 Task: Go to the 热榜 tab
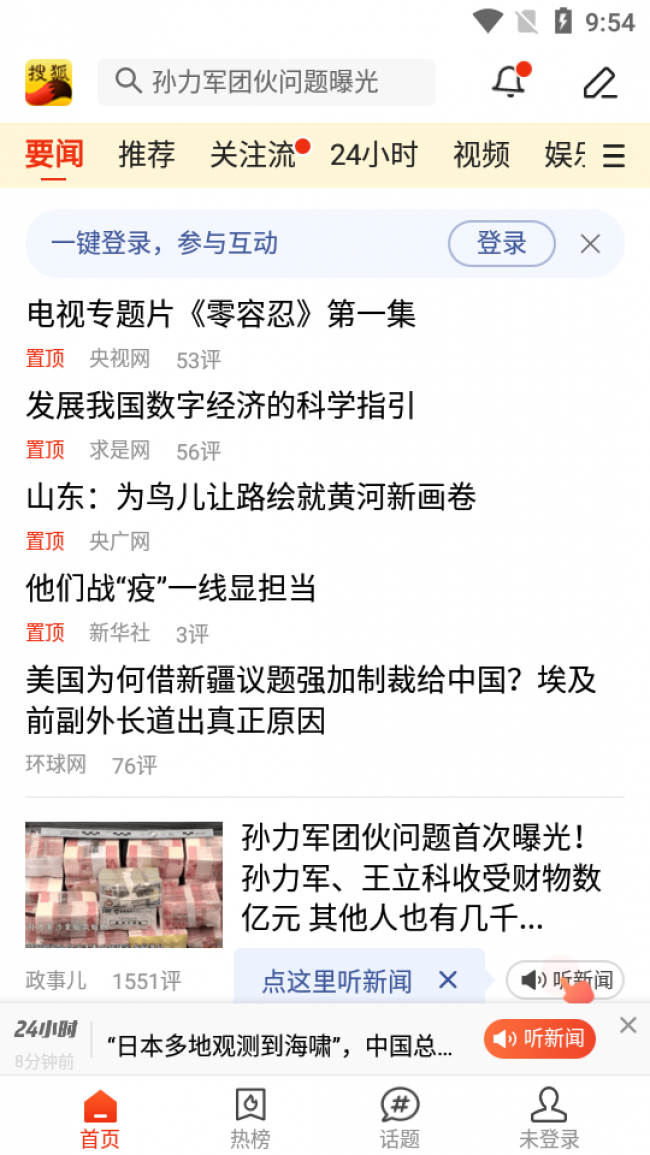tap(249, 1117)
